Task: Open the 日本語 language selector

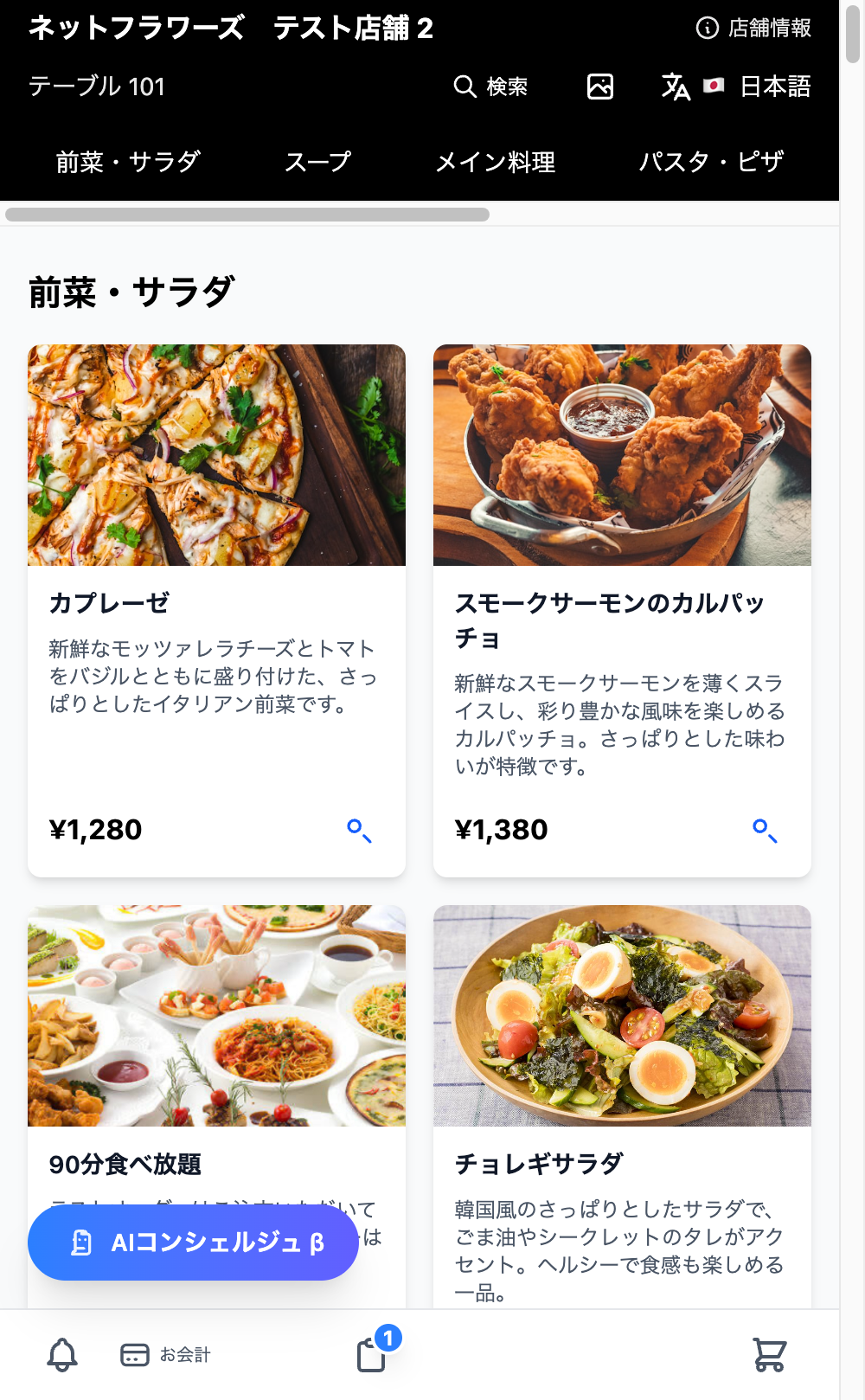Action: click(x=774, y=87)
